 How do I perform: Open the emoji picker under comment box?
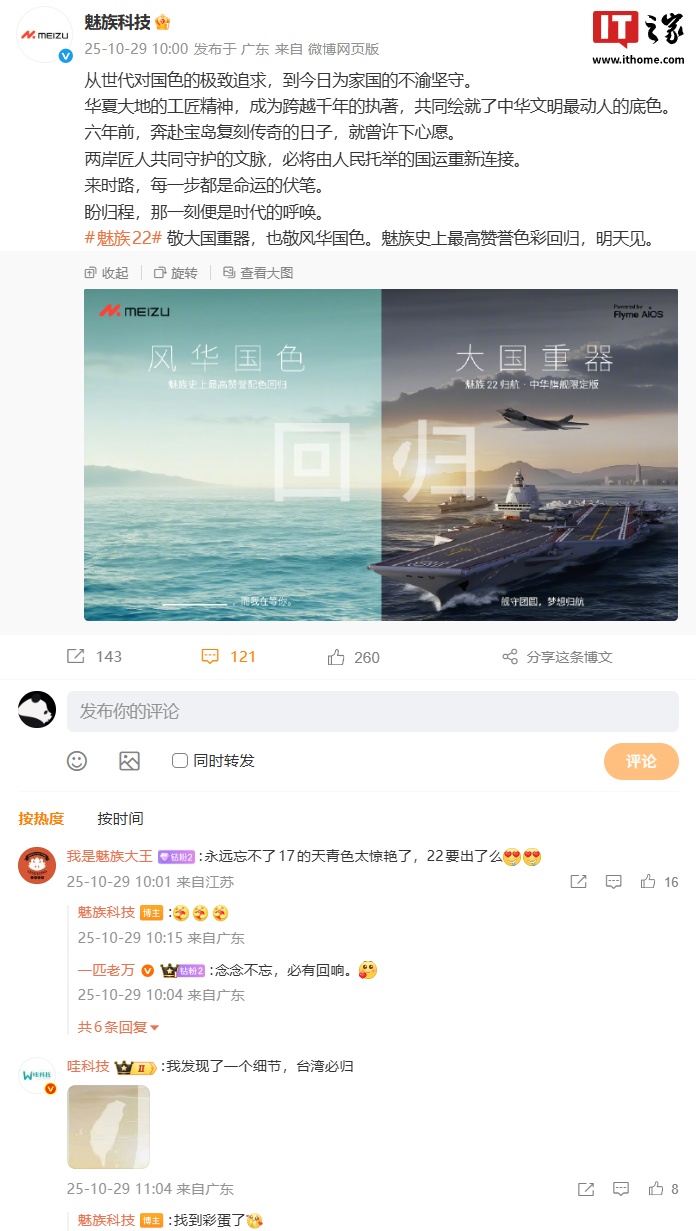click(x=77, y=761)
